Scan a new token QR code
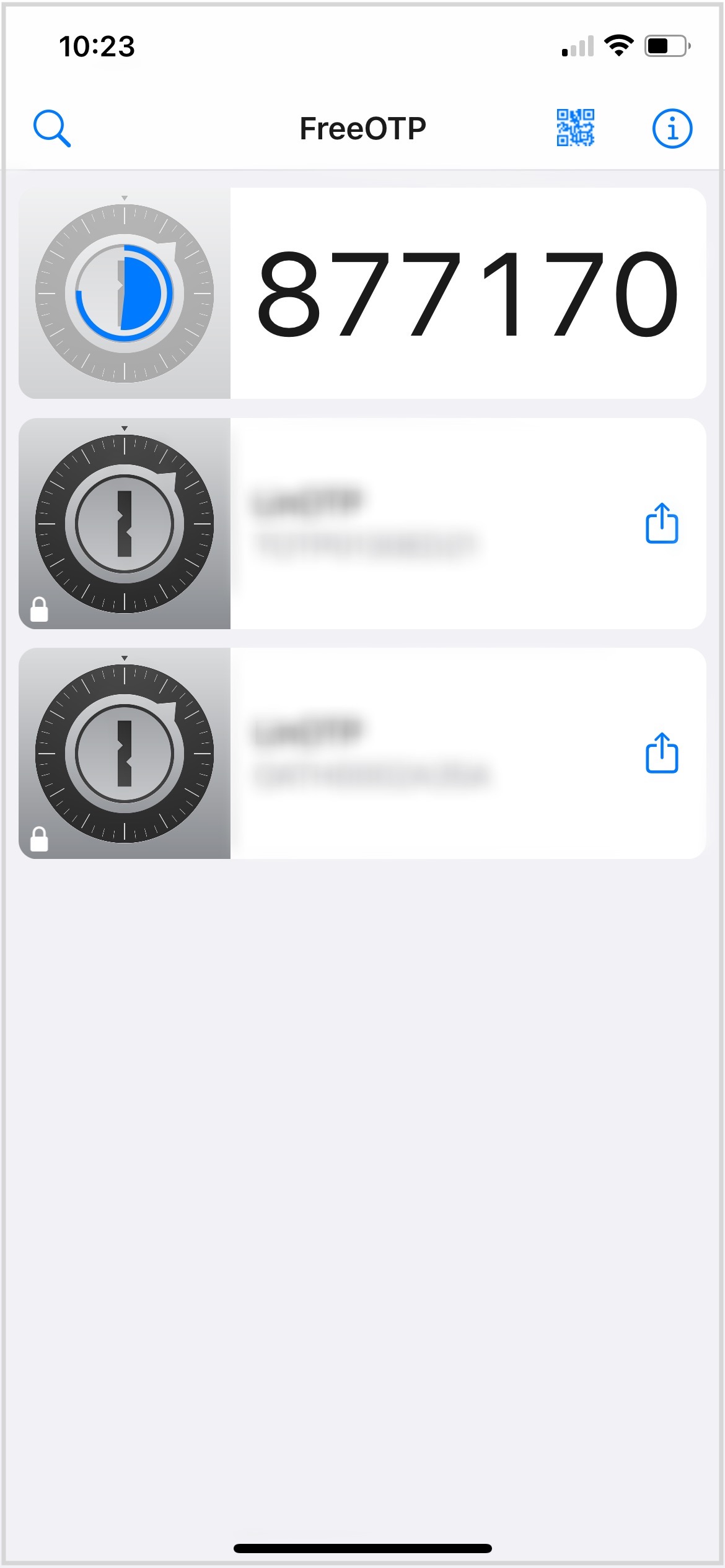Viewport: 725px width, 1568px height. click(575, 128)
